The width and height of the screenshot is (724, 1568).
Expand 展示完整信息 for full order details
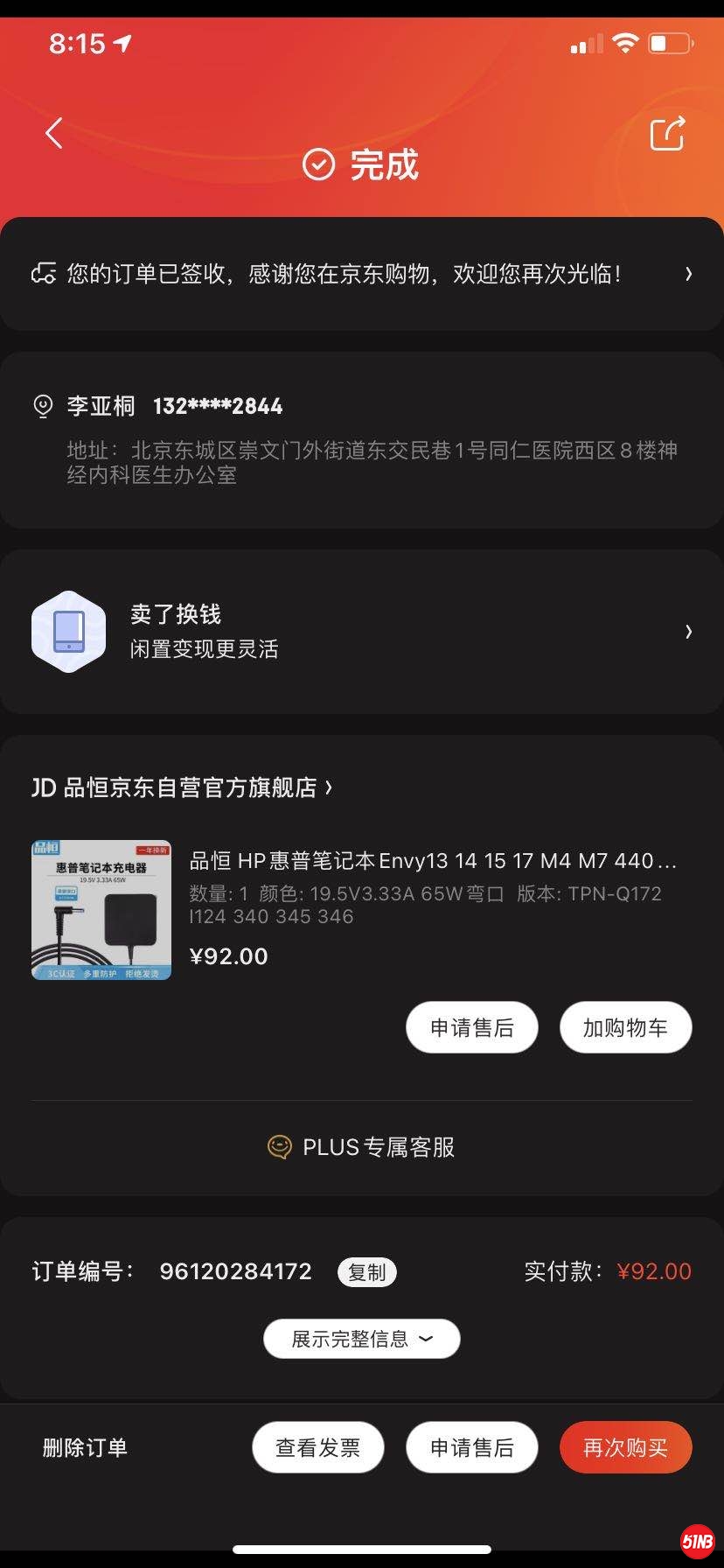[362, 1339]
